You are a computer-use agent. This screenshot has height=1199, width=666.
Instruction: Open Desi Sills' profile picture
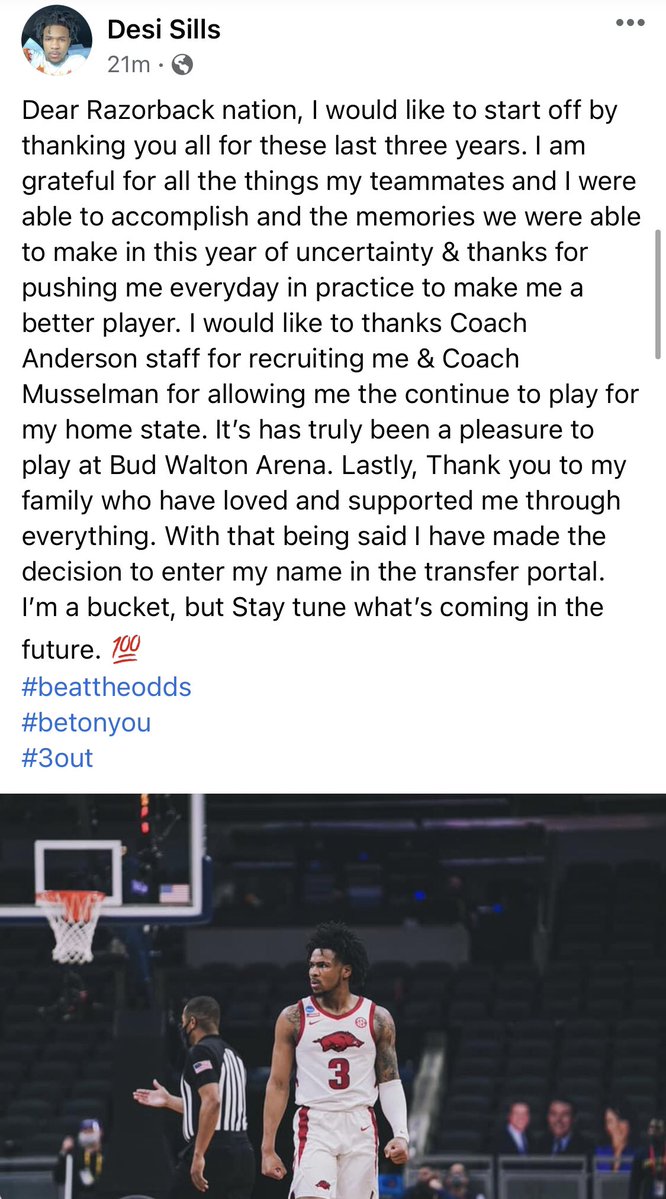point(57,40)
